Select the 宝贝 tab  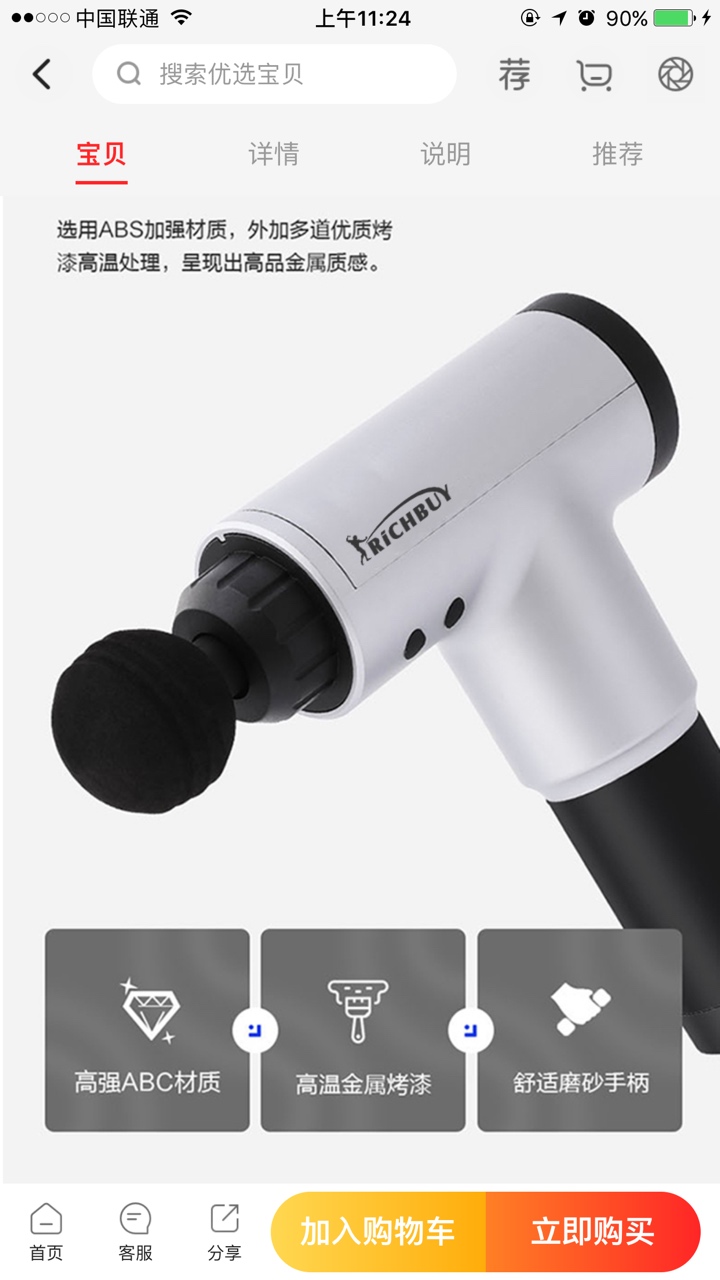click(x=101, y=154)
